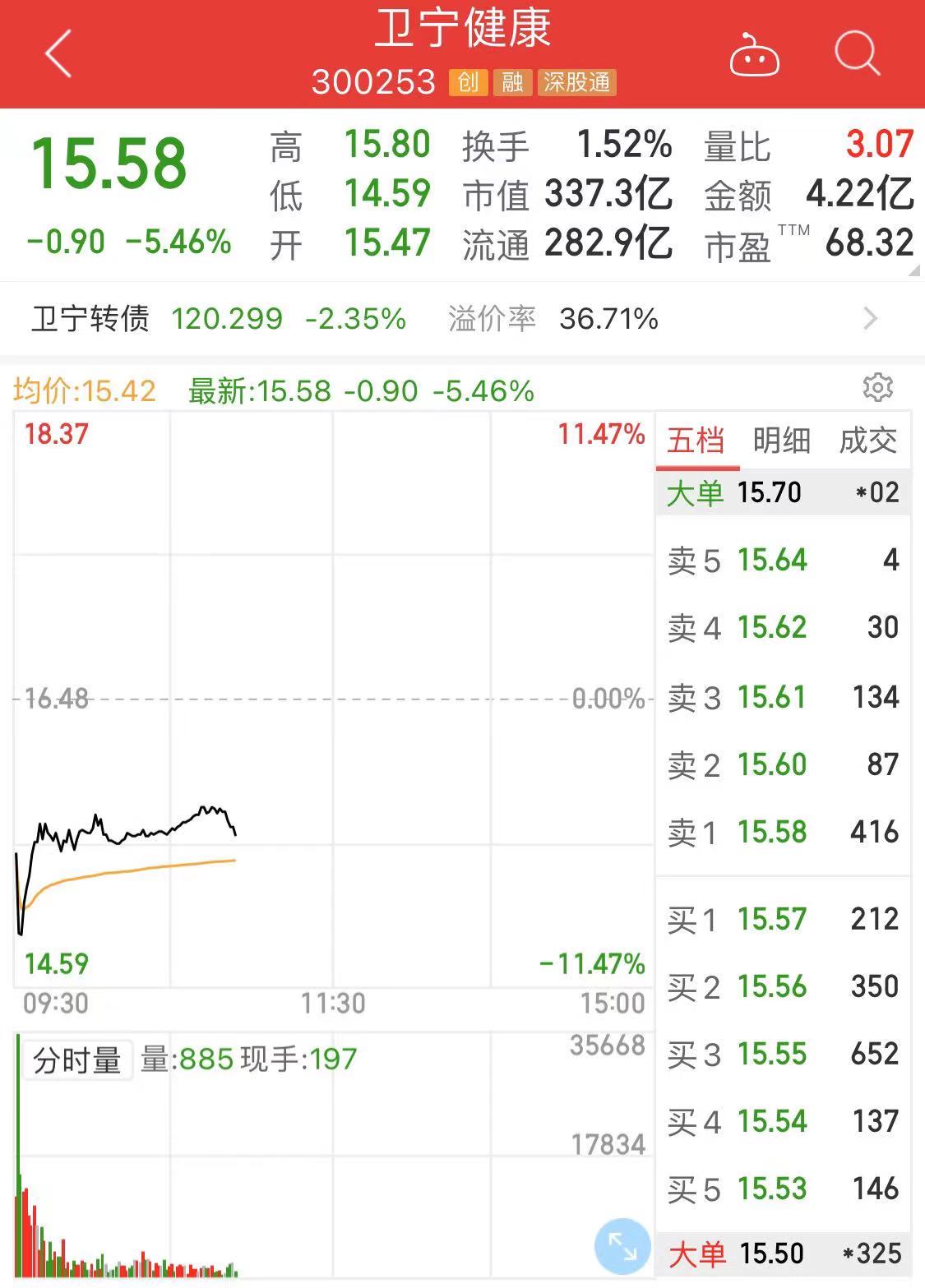
Task: Click sell level 卖1 at 15.58
Action: 781,833
